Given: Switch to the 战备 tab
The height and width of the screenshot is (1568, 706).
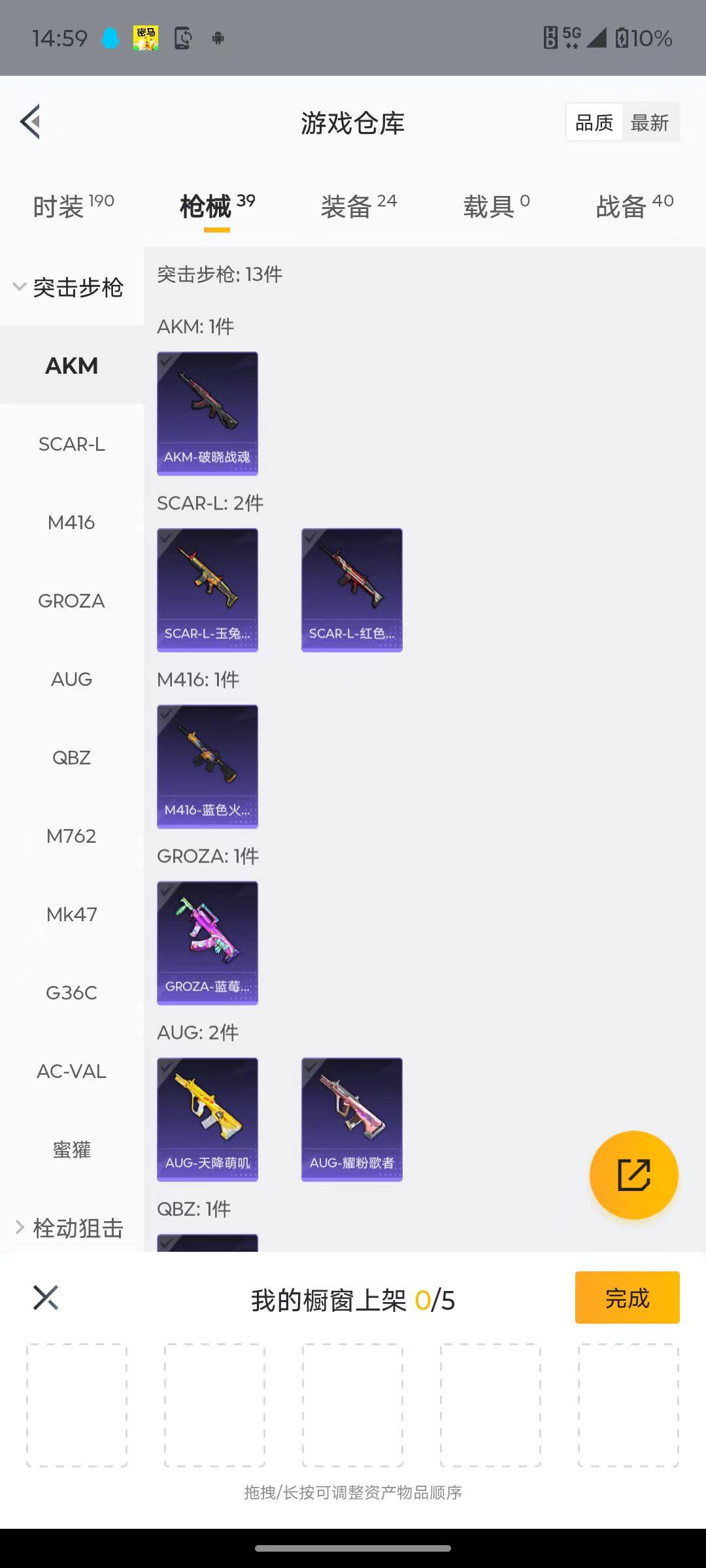Looking at the screenshot, I should tap(633, 206).
